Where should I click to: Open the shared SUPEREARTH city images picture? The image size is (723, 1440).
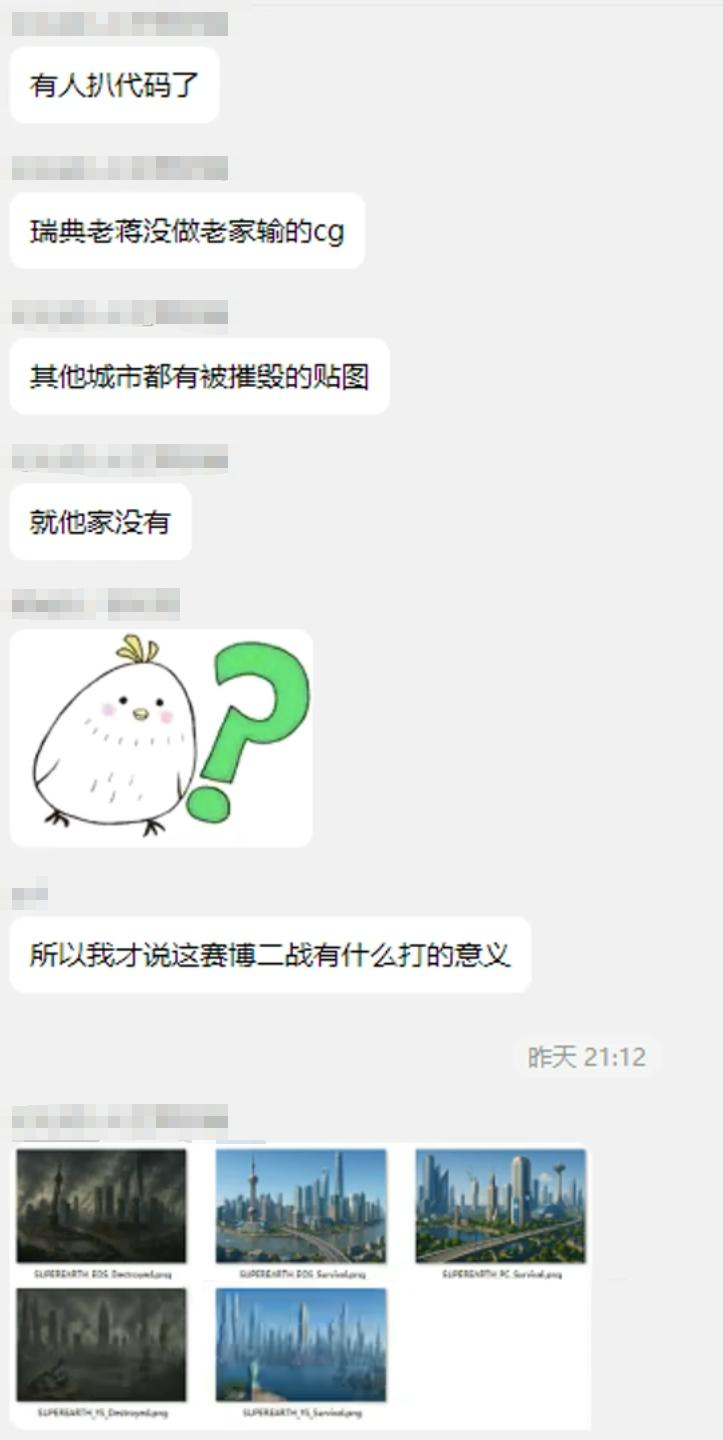coord(300,1286)
